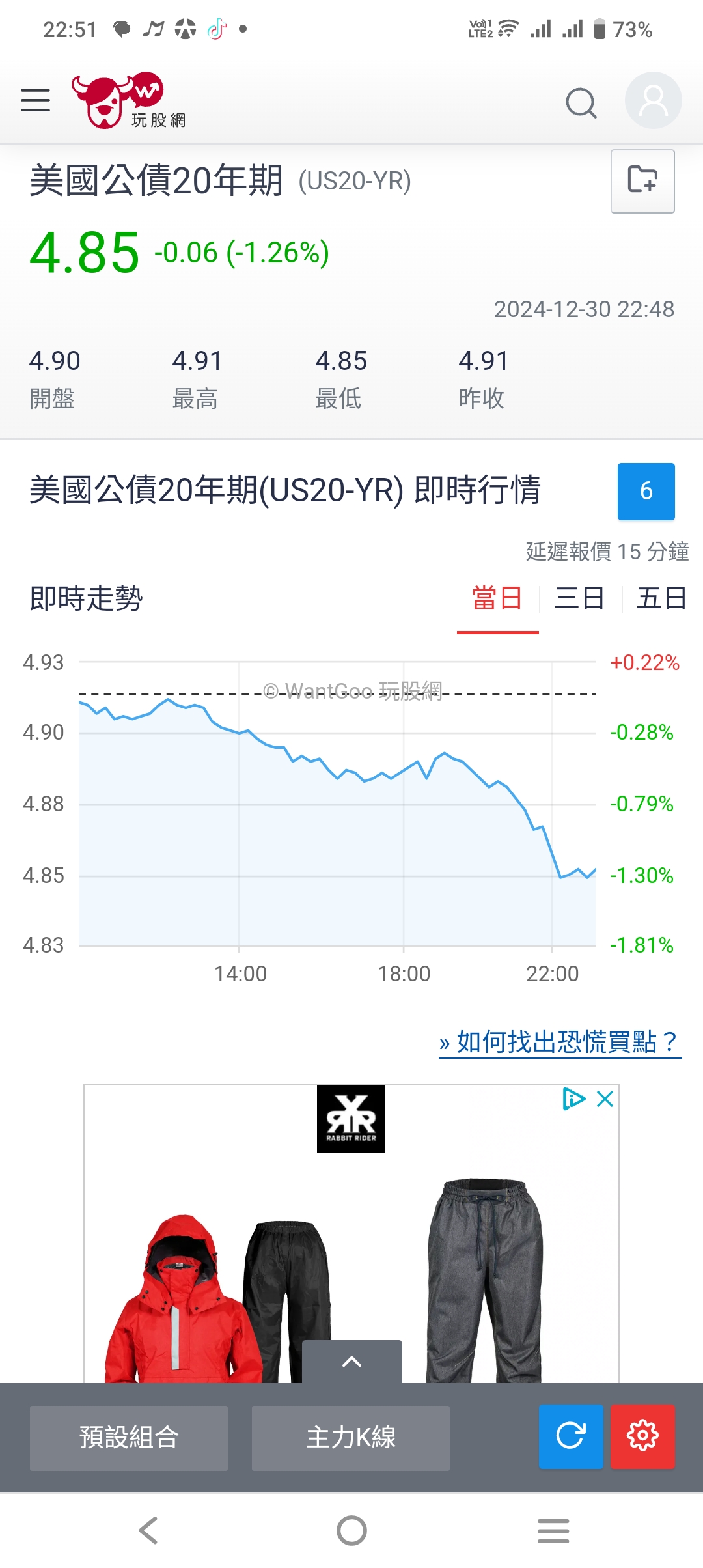Open the user profile avatar

tap(653, 101)
